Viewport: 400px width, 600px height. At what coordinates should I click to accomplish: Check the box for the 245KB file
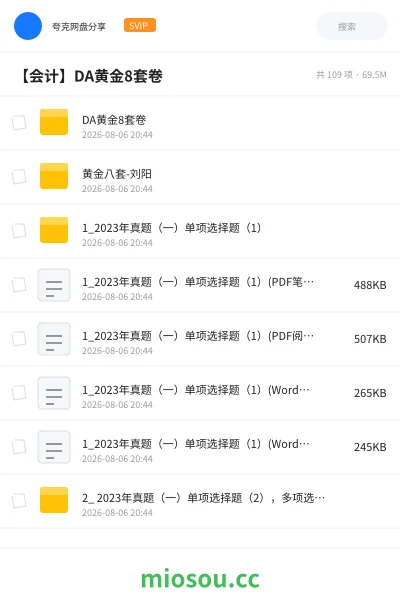19,447
